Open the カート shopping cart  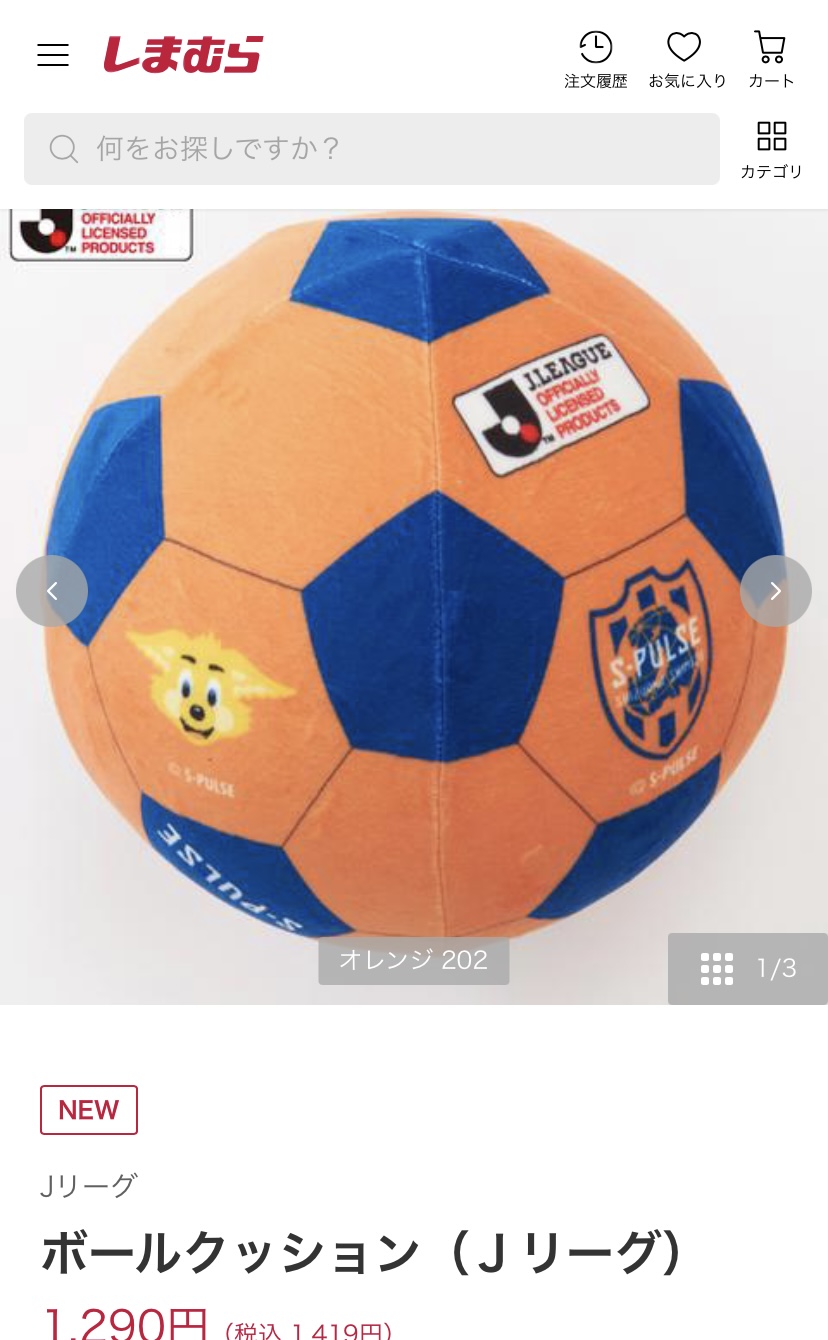pos(771,60)
